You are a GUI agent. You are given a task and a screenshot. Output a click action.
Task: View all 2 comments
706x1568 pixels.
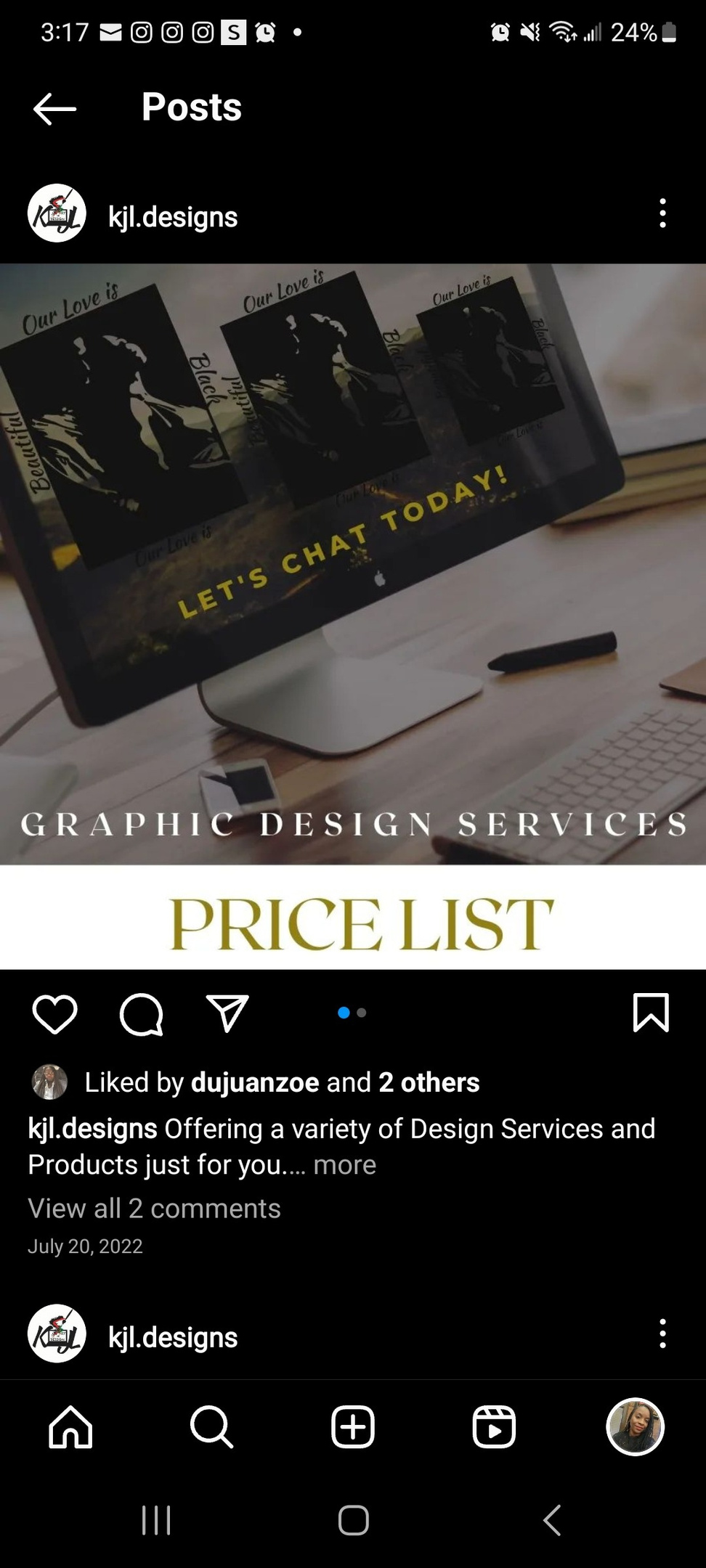154,1209
